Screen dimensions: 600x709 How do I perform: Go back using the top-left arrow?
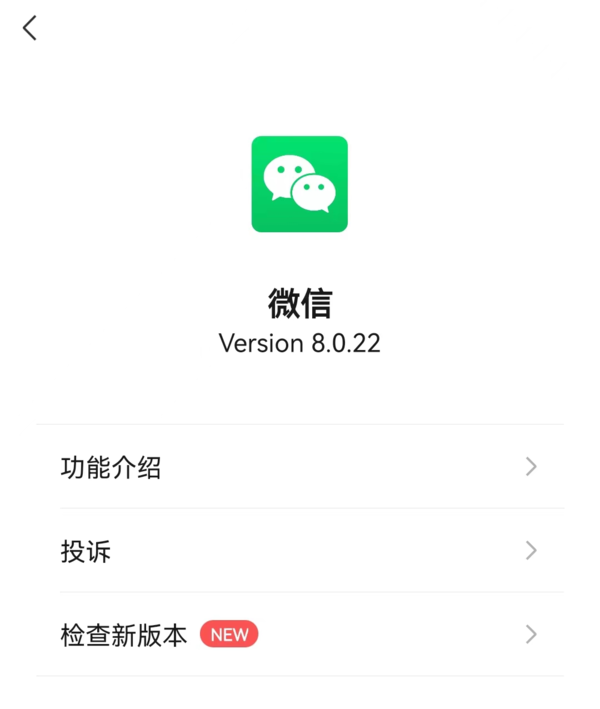(30, 28)
